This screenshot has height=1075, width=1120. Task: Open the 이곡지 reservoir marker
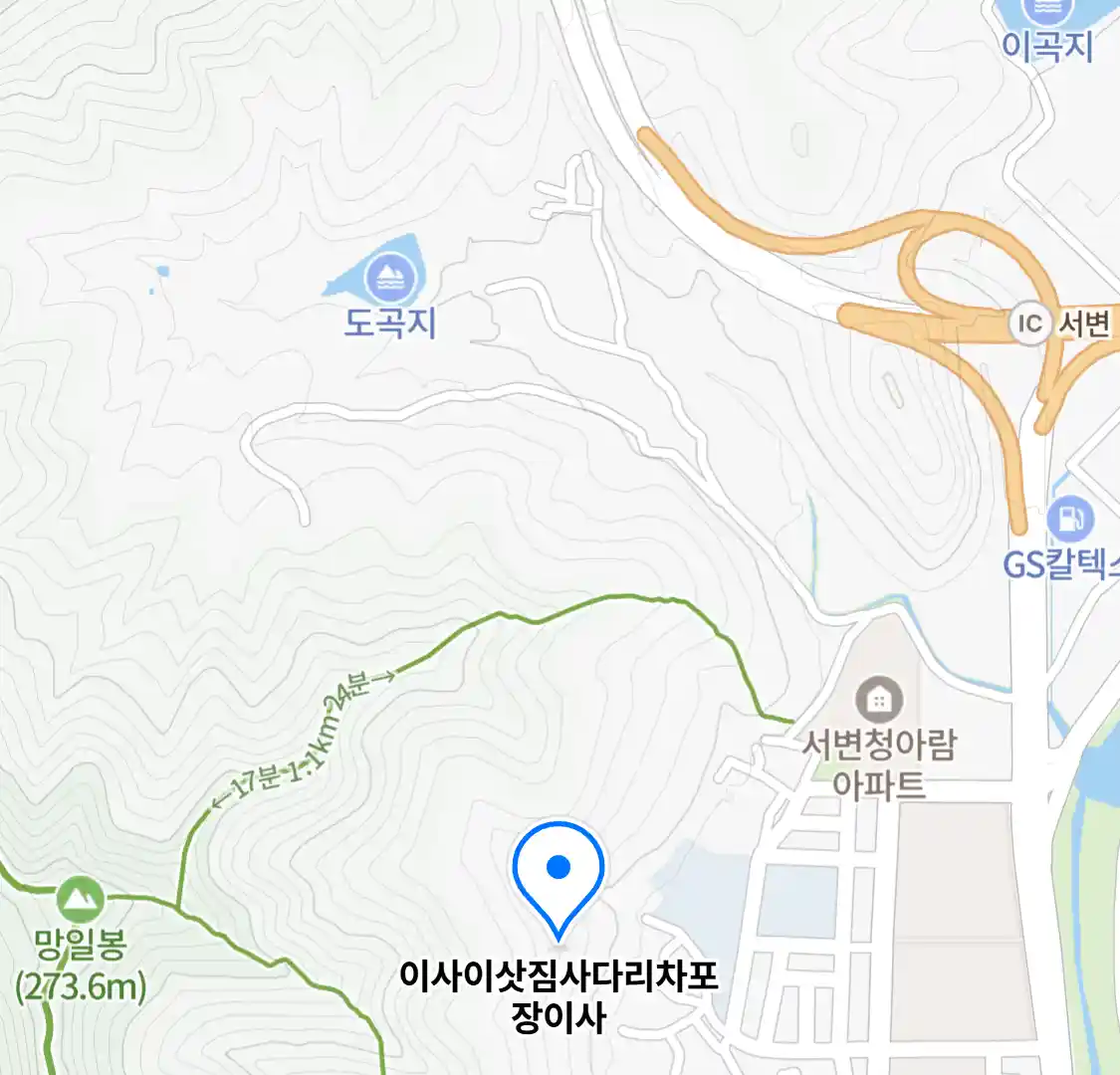click(x=1045, y=10)
